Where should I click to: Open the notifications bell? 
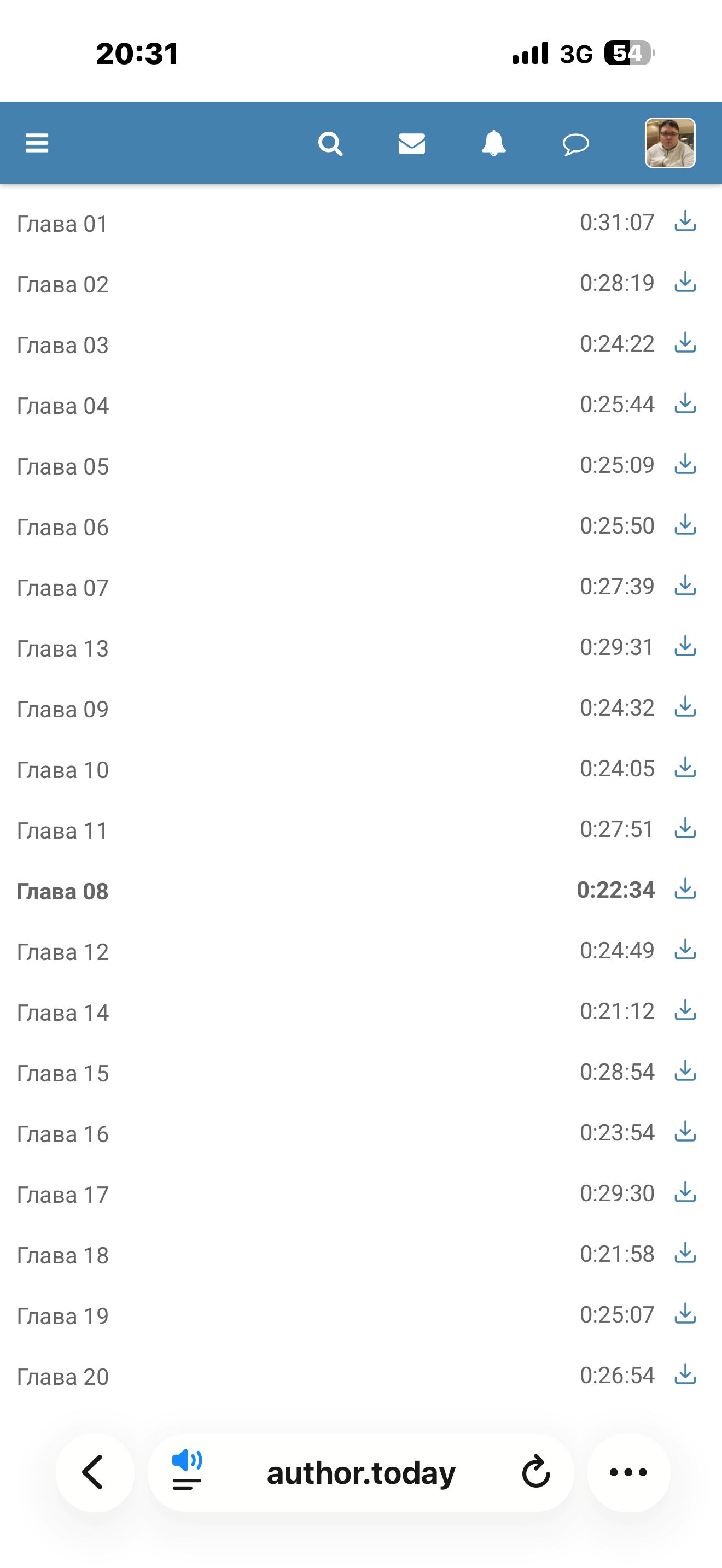pyautogui.click(x=494, y=144)
